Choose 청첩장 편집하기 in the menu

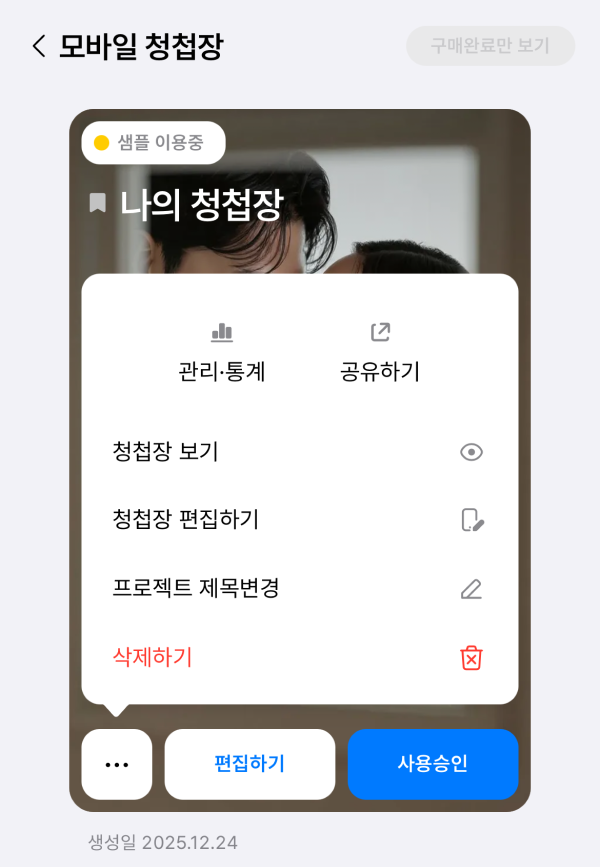(299, 520)
